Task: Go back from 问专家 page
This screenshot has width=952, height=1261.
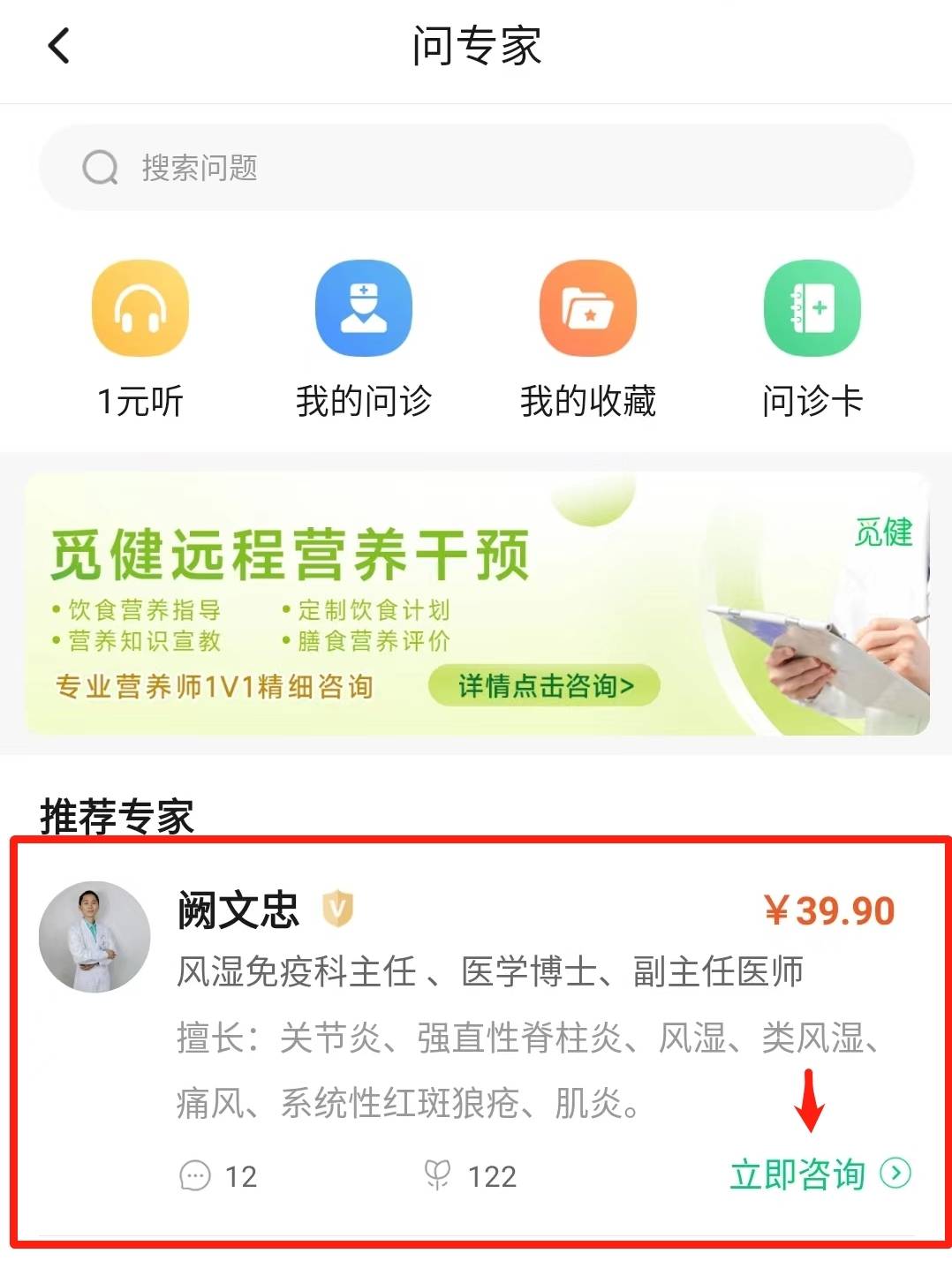Action: pos(58,46)
